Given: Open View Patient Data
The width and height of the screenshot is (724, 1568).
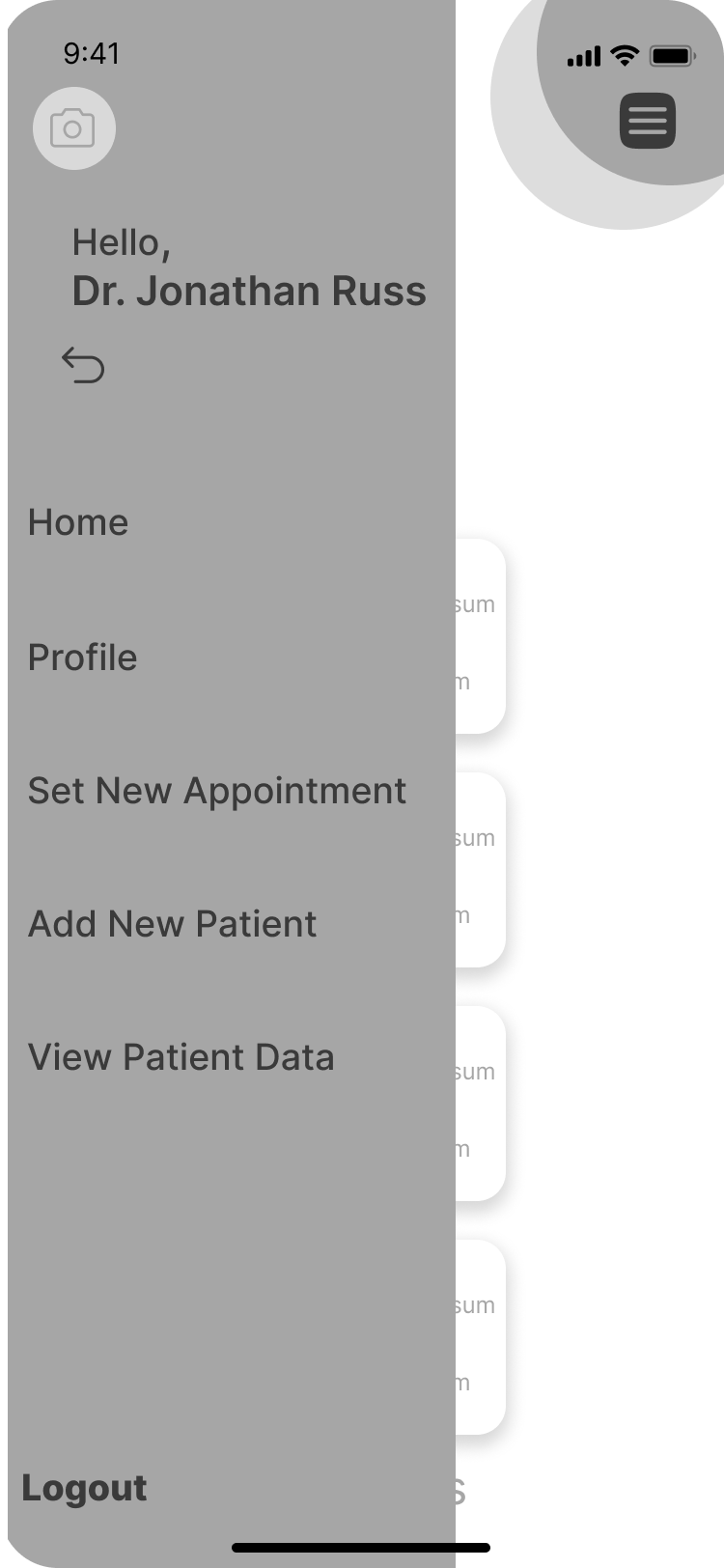Looking at the screenshot, I should pyautogui.click(x=181, y=1057).
